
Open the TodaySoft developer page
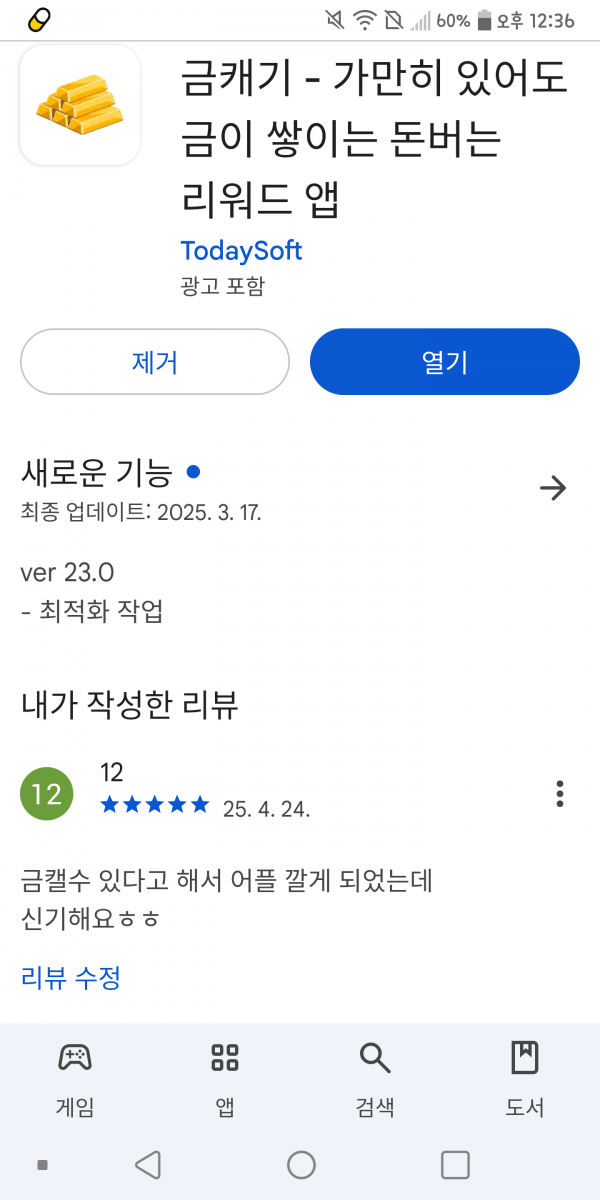click(x=241, y=250)
